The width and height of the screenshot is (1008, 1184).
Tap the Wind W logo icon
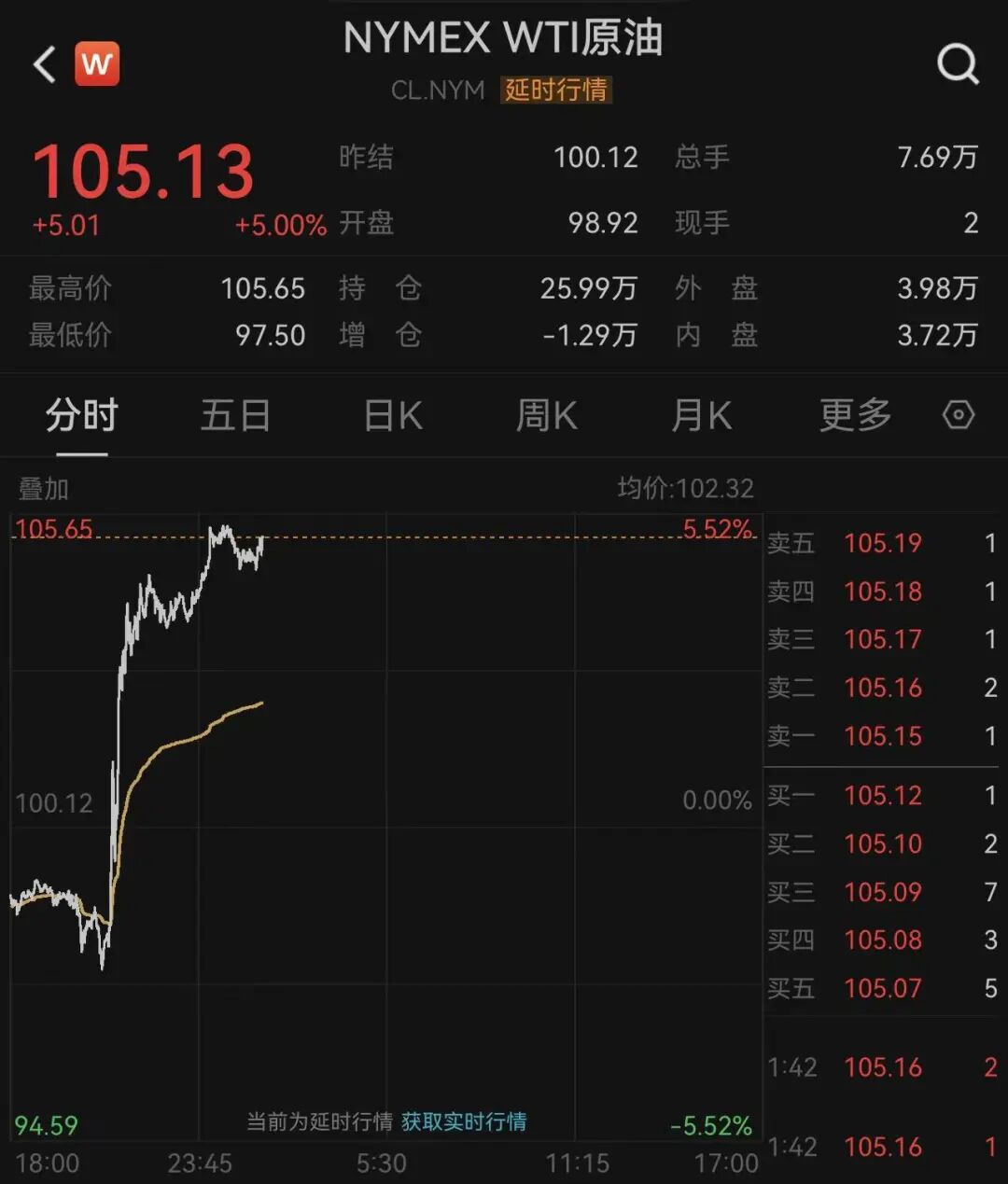click(x=97, y=64)
